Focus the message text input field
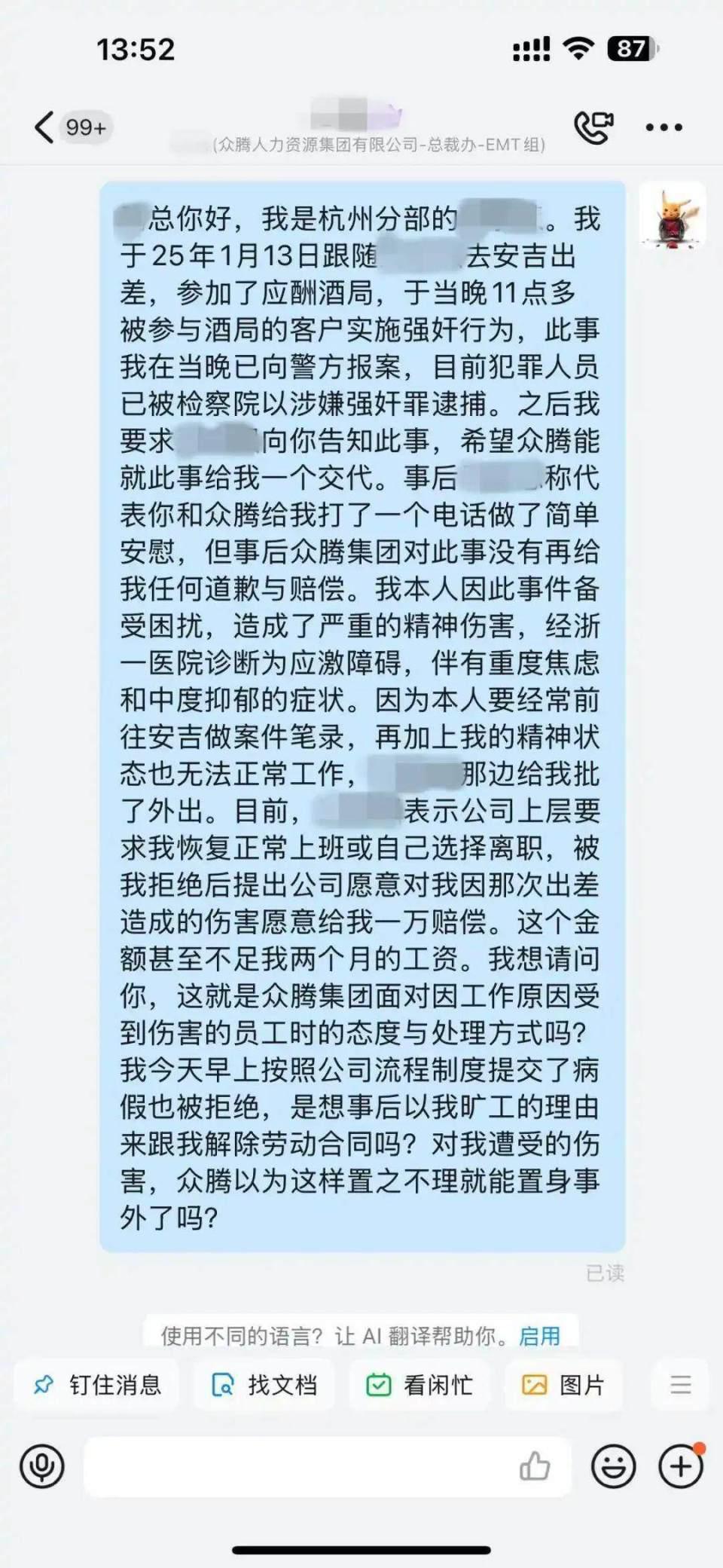This screenshot has width=723, height=1568. coord(301,1466)
